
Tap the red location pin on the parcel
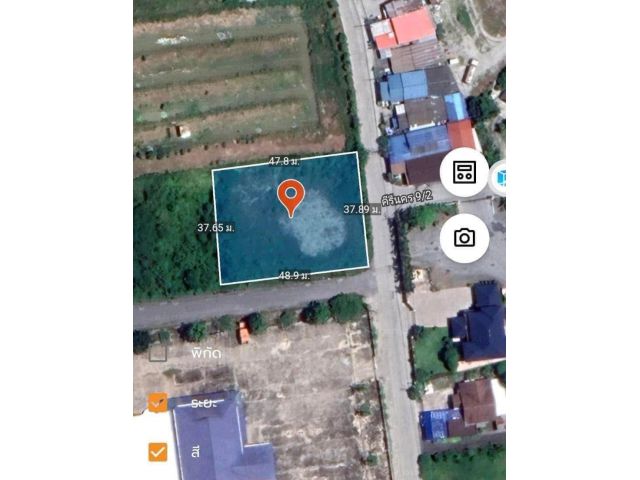290,197
